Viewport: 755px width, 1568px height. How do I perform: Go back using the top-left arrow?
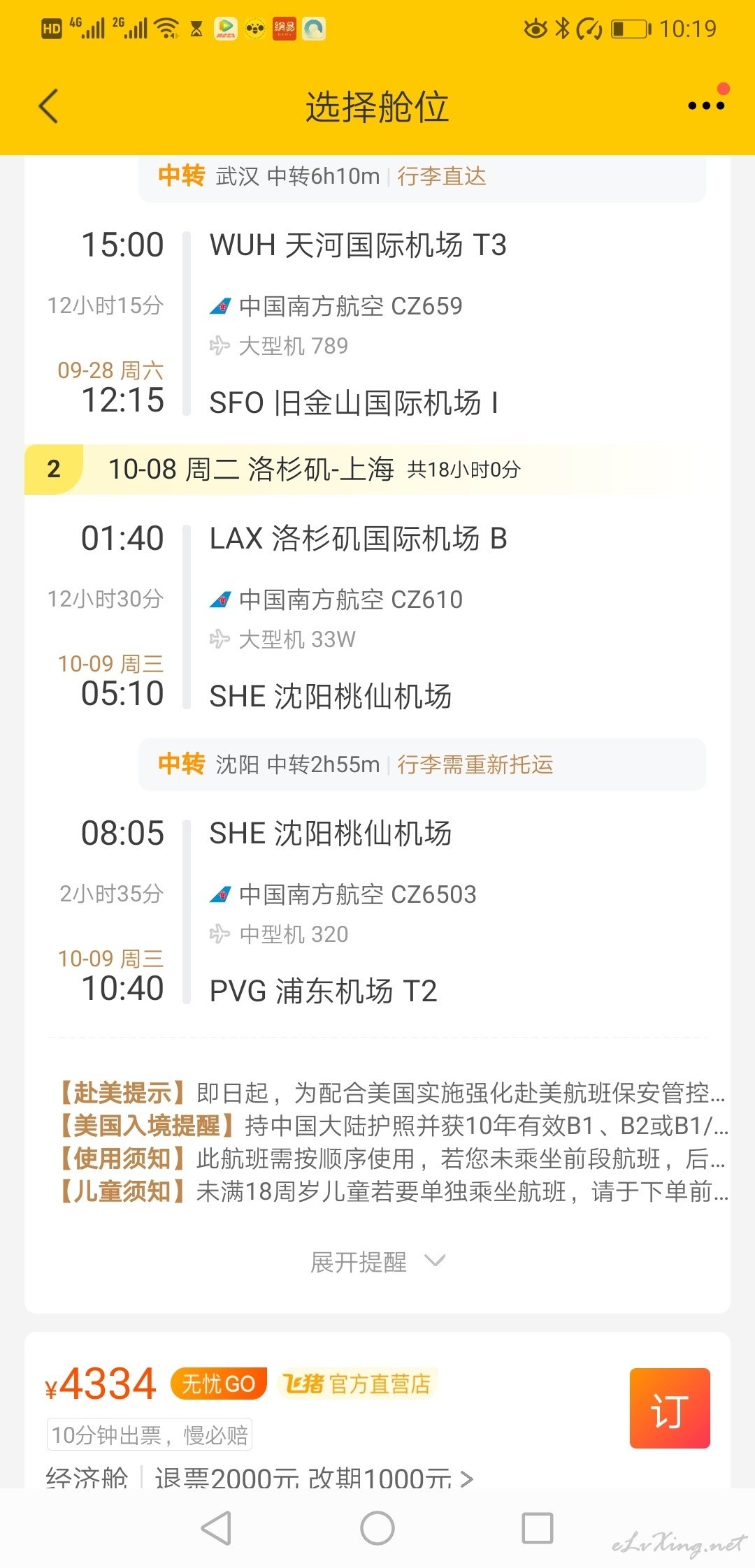[x=48, y=106]
